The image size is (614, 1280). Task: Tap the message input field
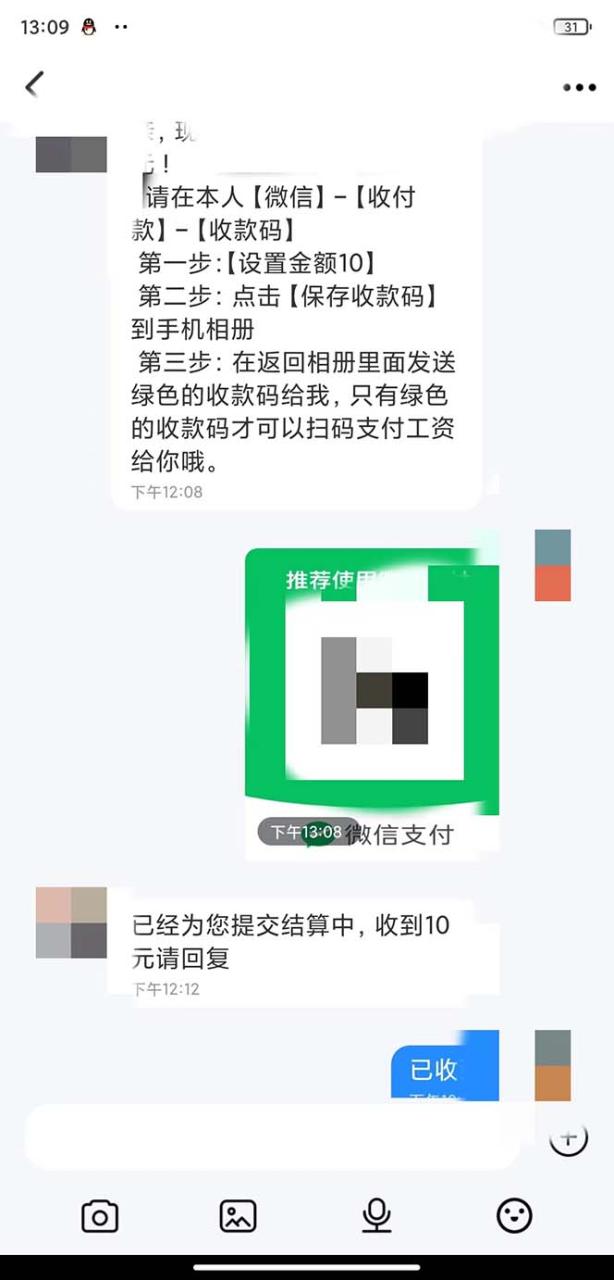click(x=270, y=1137)
